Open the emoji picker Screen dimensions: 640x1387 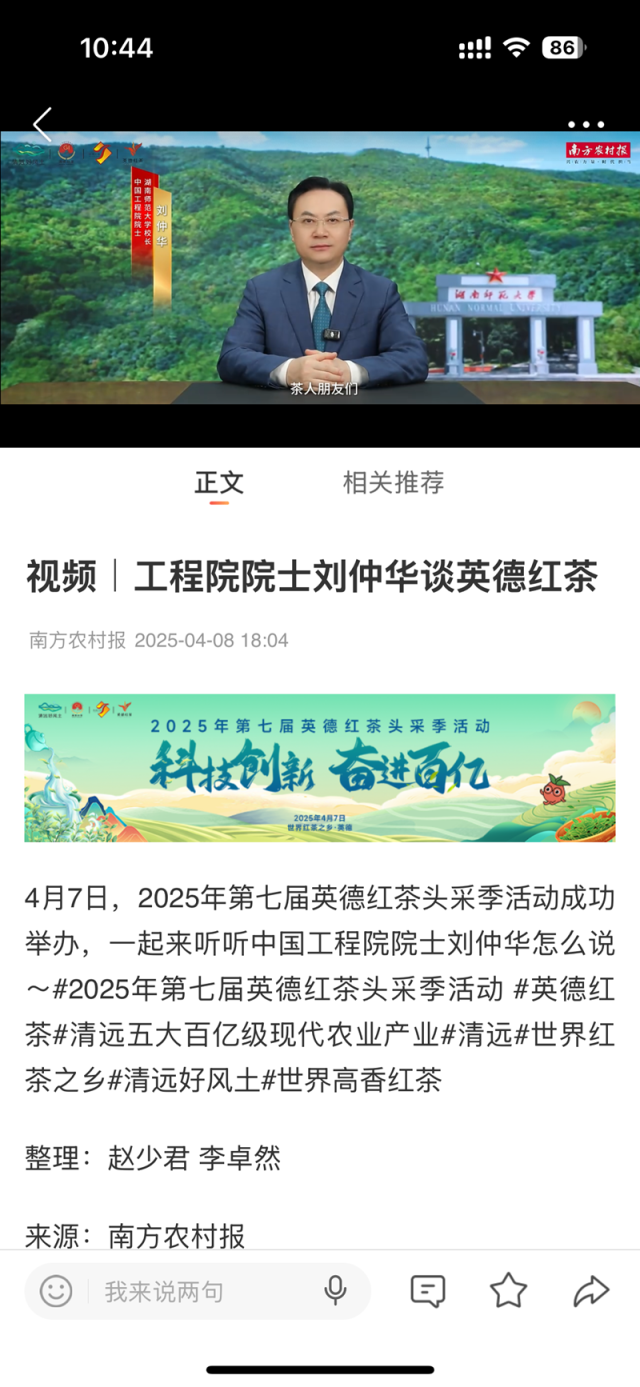[56, 1291]
